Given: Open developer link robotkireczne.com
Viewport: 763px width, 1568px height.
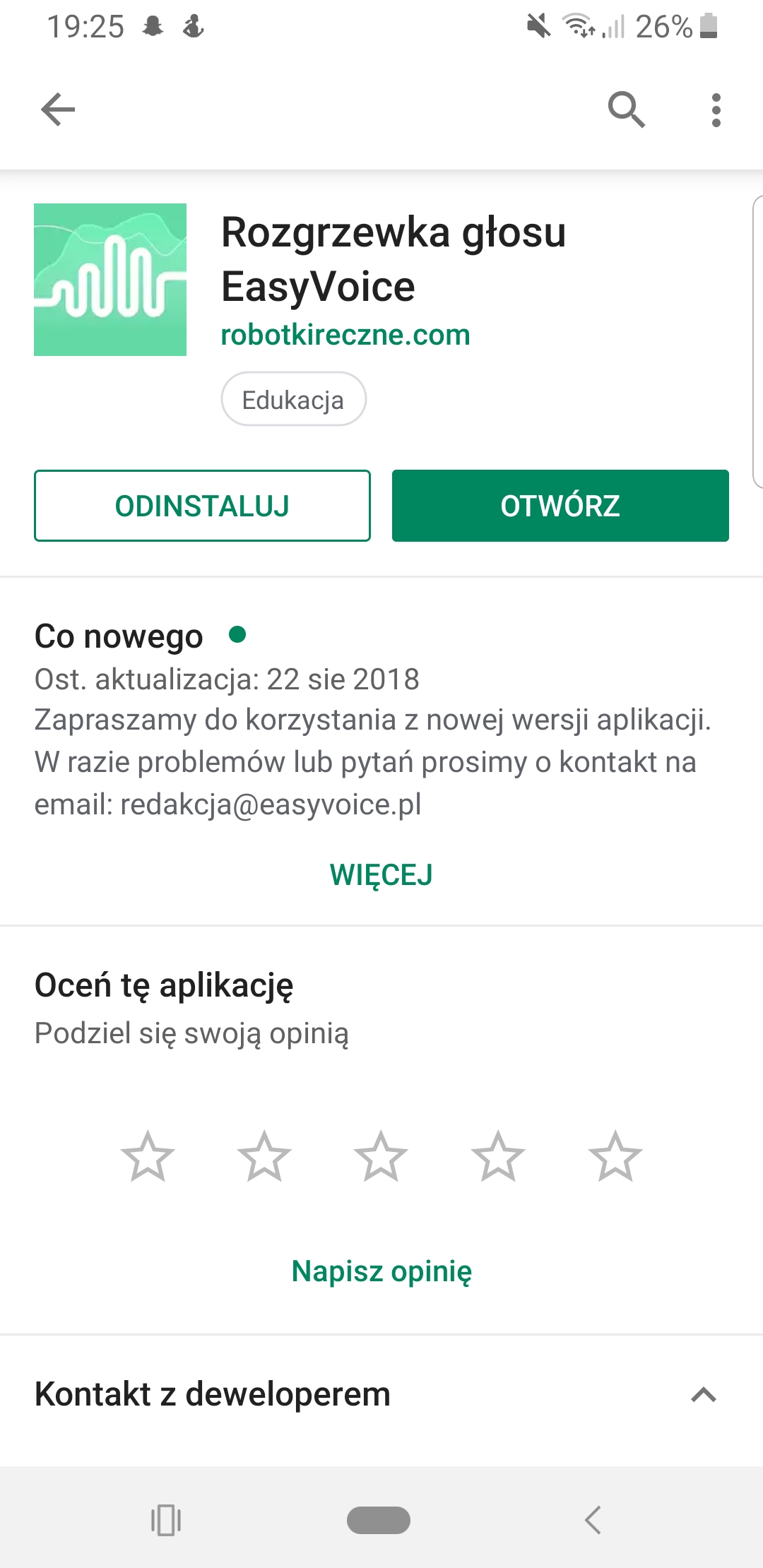Looking at the screenshot, I should (345, 335).
